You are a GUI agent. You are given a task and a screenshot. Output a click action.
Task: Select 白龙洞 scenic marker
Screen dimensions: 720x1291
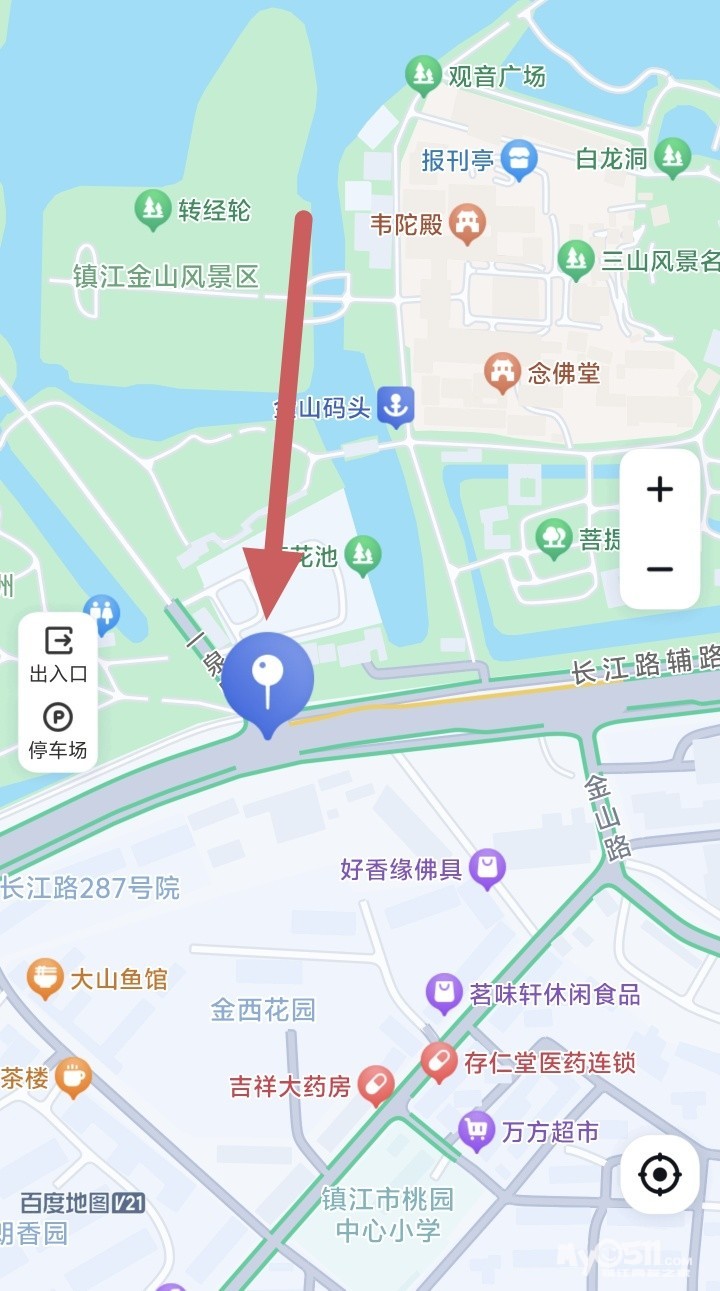pyautogui.click(x=673, y=158)
